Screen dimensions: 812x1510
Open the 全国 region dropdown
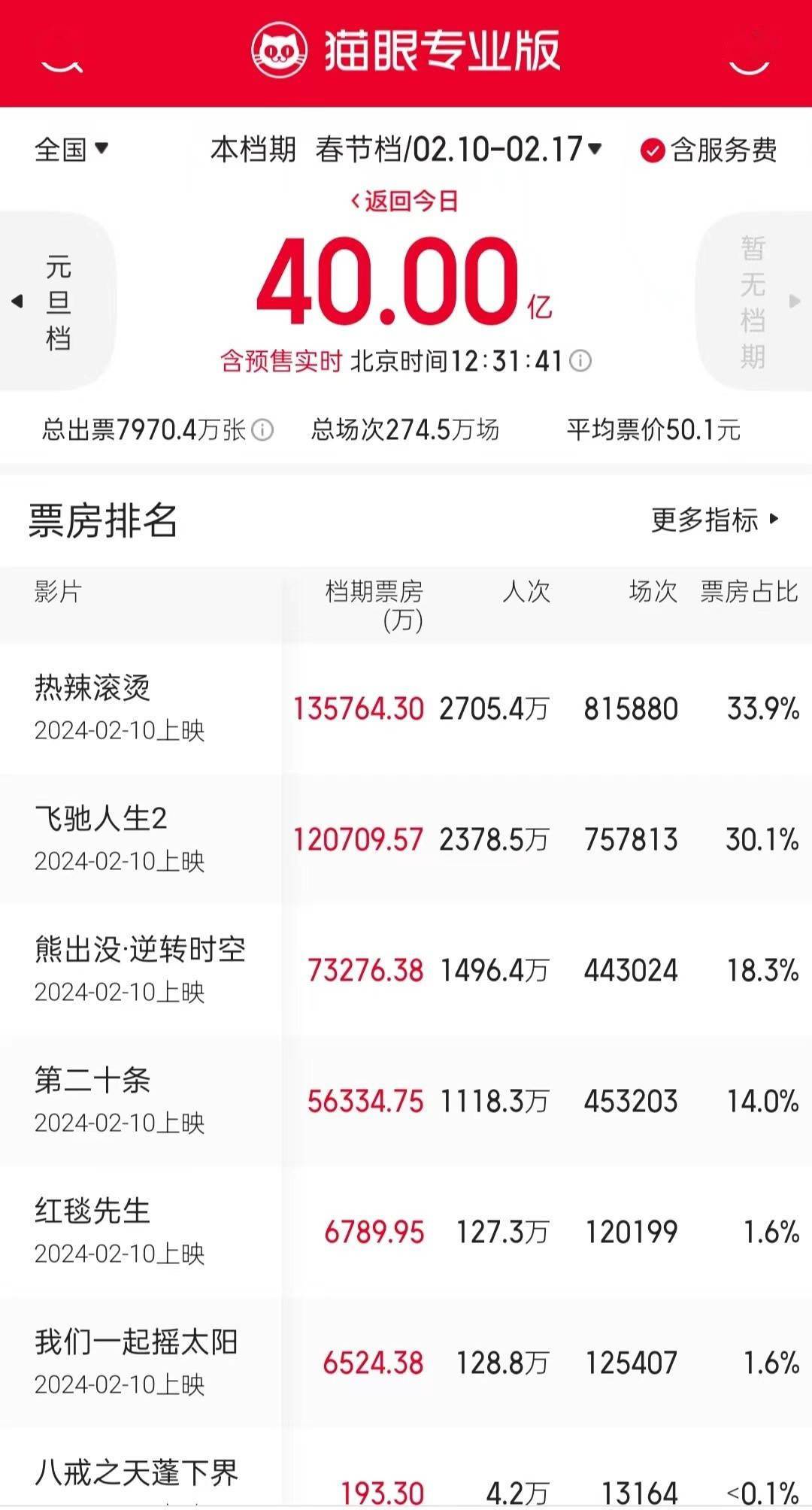click(x=71, y=149)
